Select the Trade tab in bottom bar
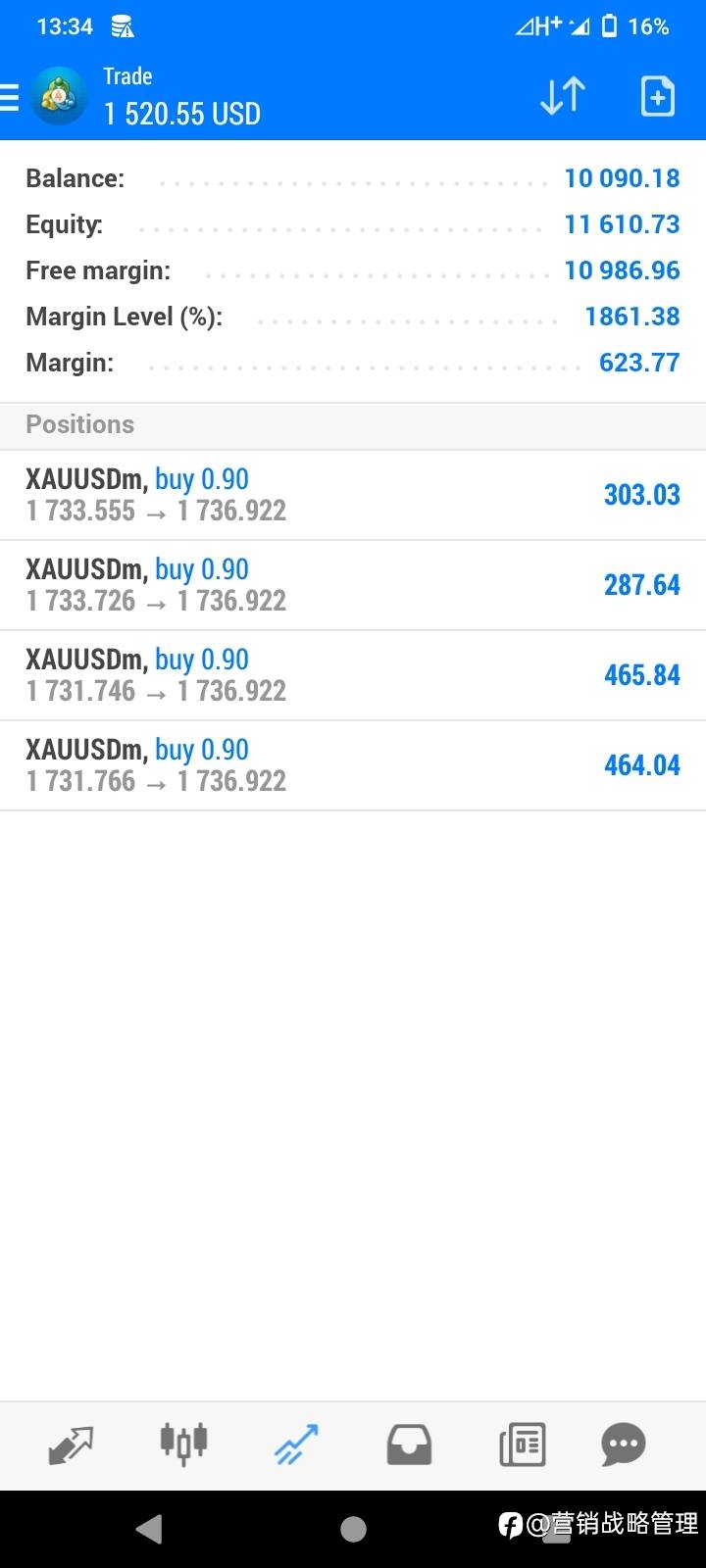The height and width of the screenshot is (1568, 706). [x=296, y=1445]
